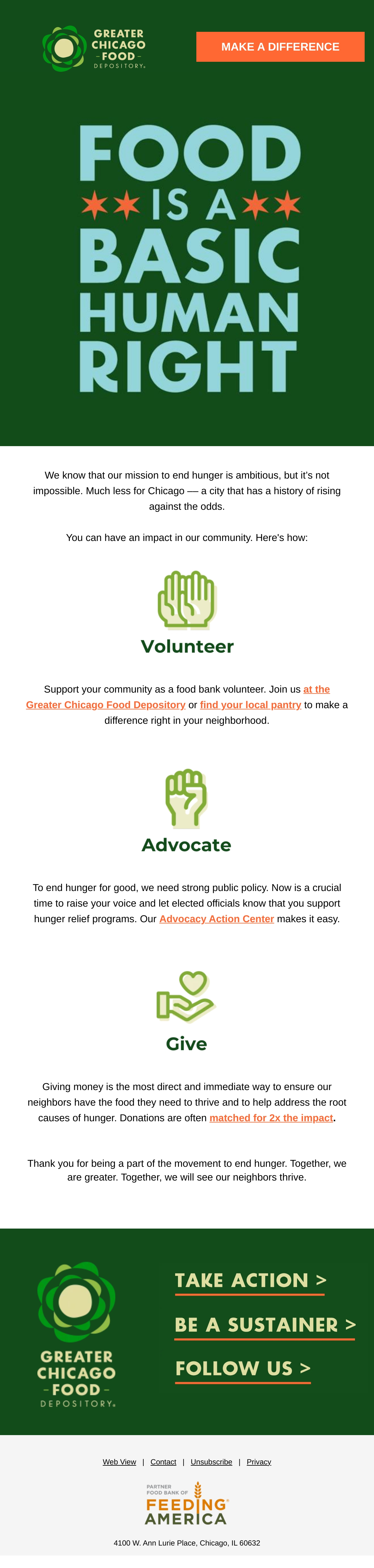Unsubscribe from this email
Viewport: 374px width, 1568px height.
pyautogui.click(x=212, y=1462)
